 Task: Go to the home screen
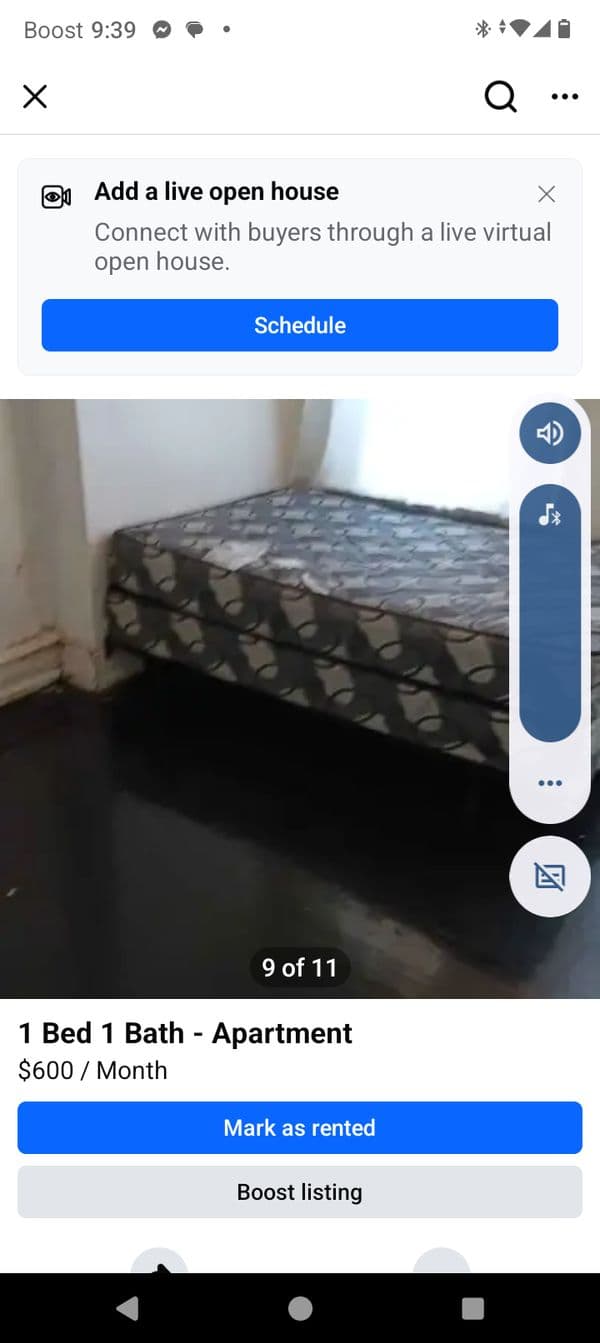click(300, 1308)
